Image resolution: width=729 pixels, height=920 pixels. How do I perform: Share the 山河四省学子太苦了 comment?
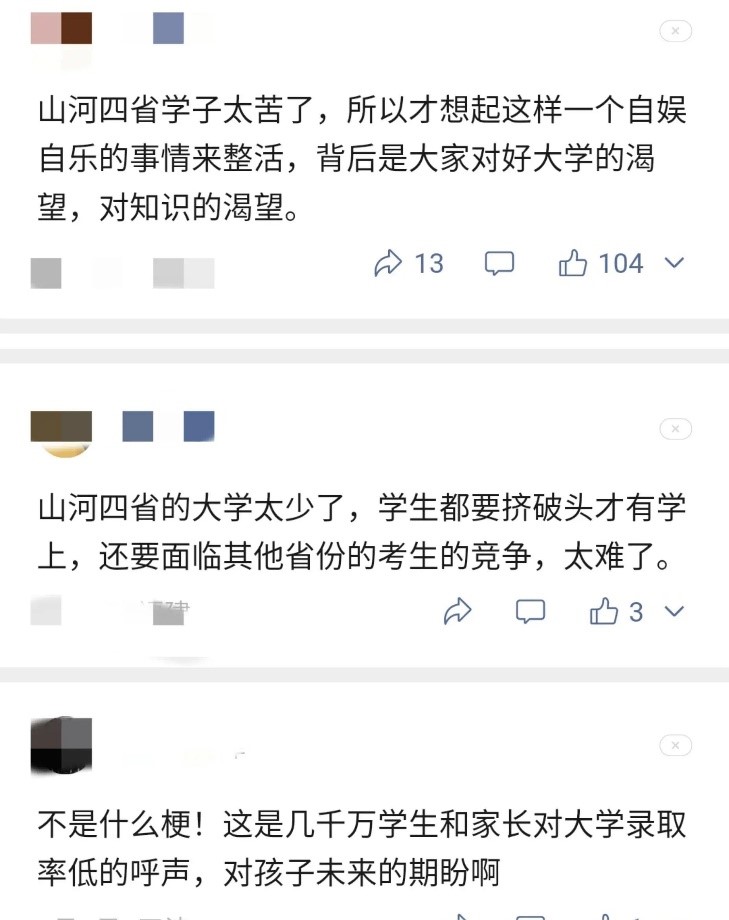tap(388, 264)
